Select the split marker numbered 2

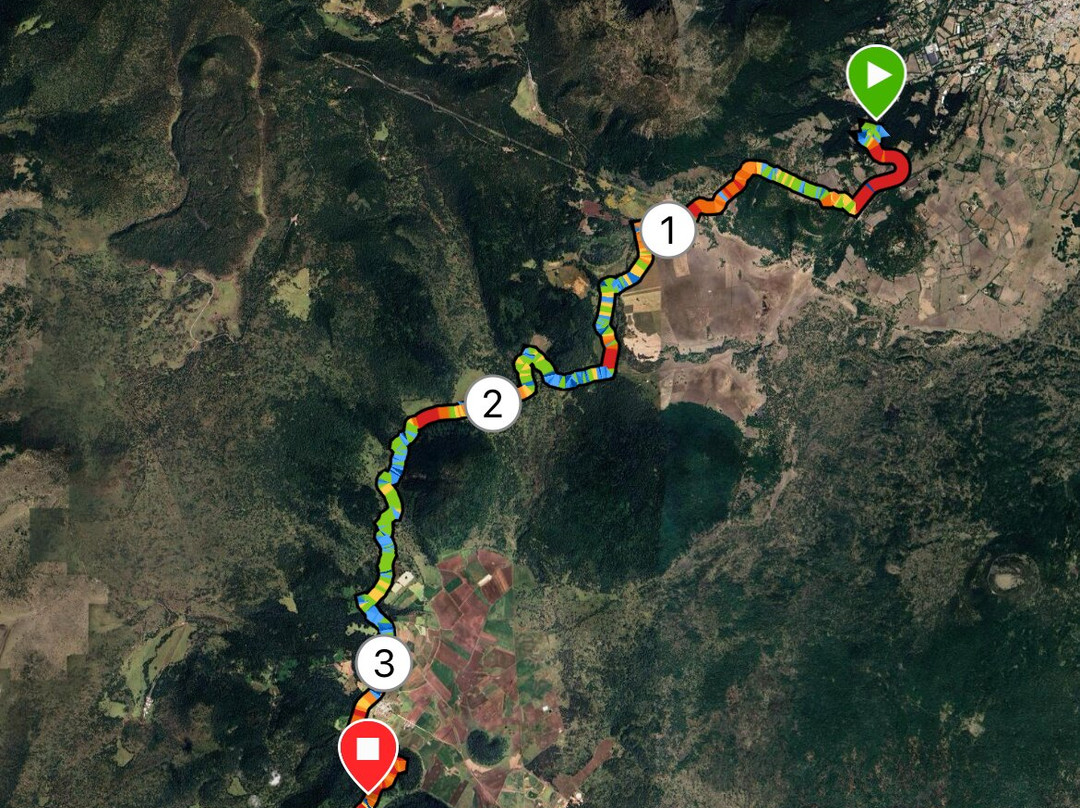[x=492, y=405]
